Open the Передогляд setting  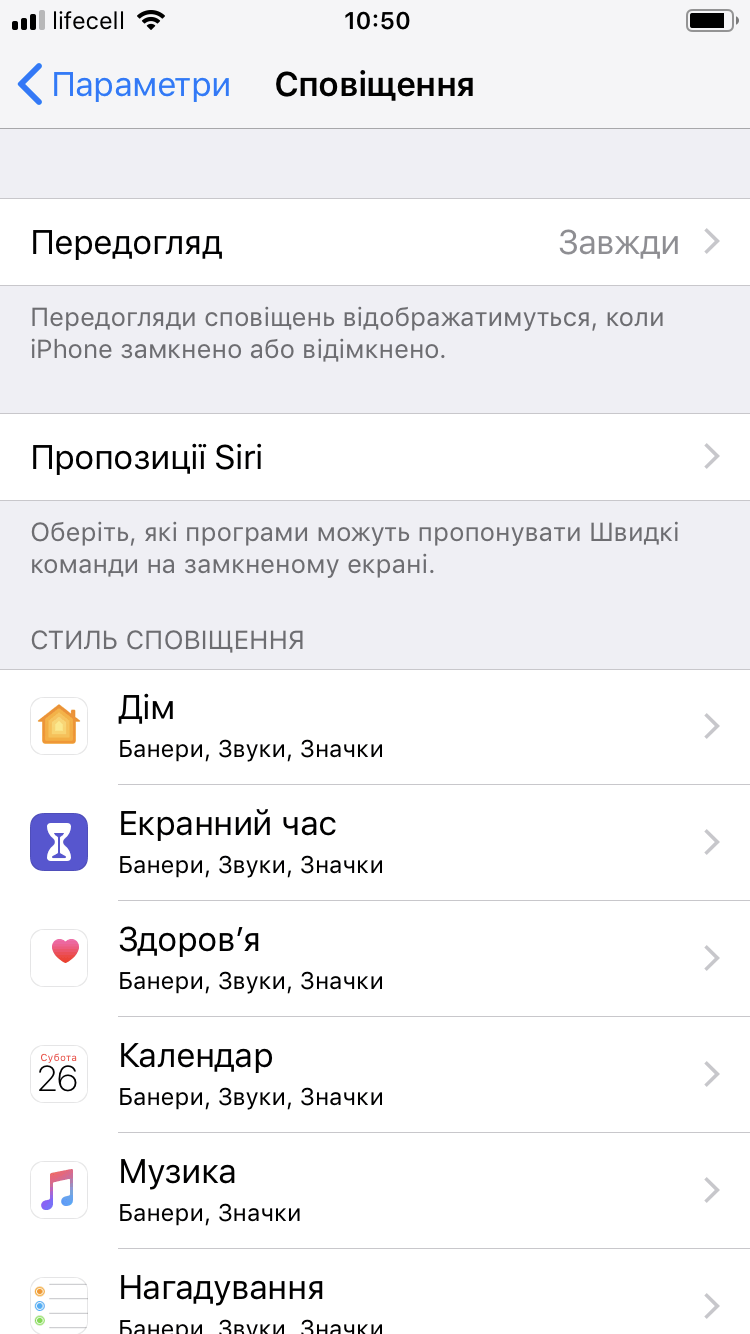click(x=375, y=243)
